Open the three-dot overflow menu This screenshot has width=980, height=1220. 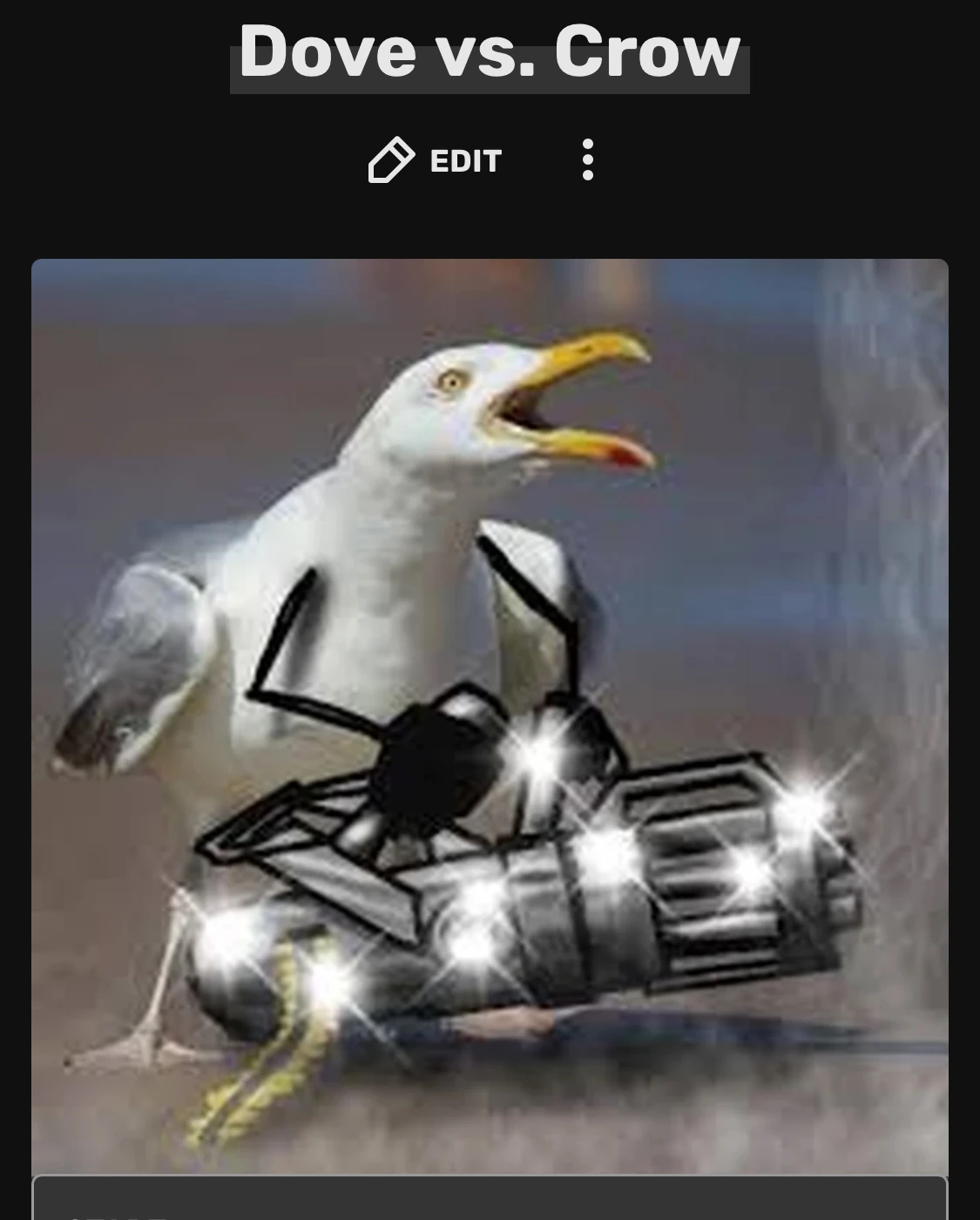[x=588, y=160]
